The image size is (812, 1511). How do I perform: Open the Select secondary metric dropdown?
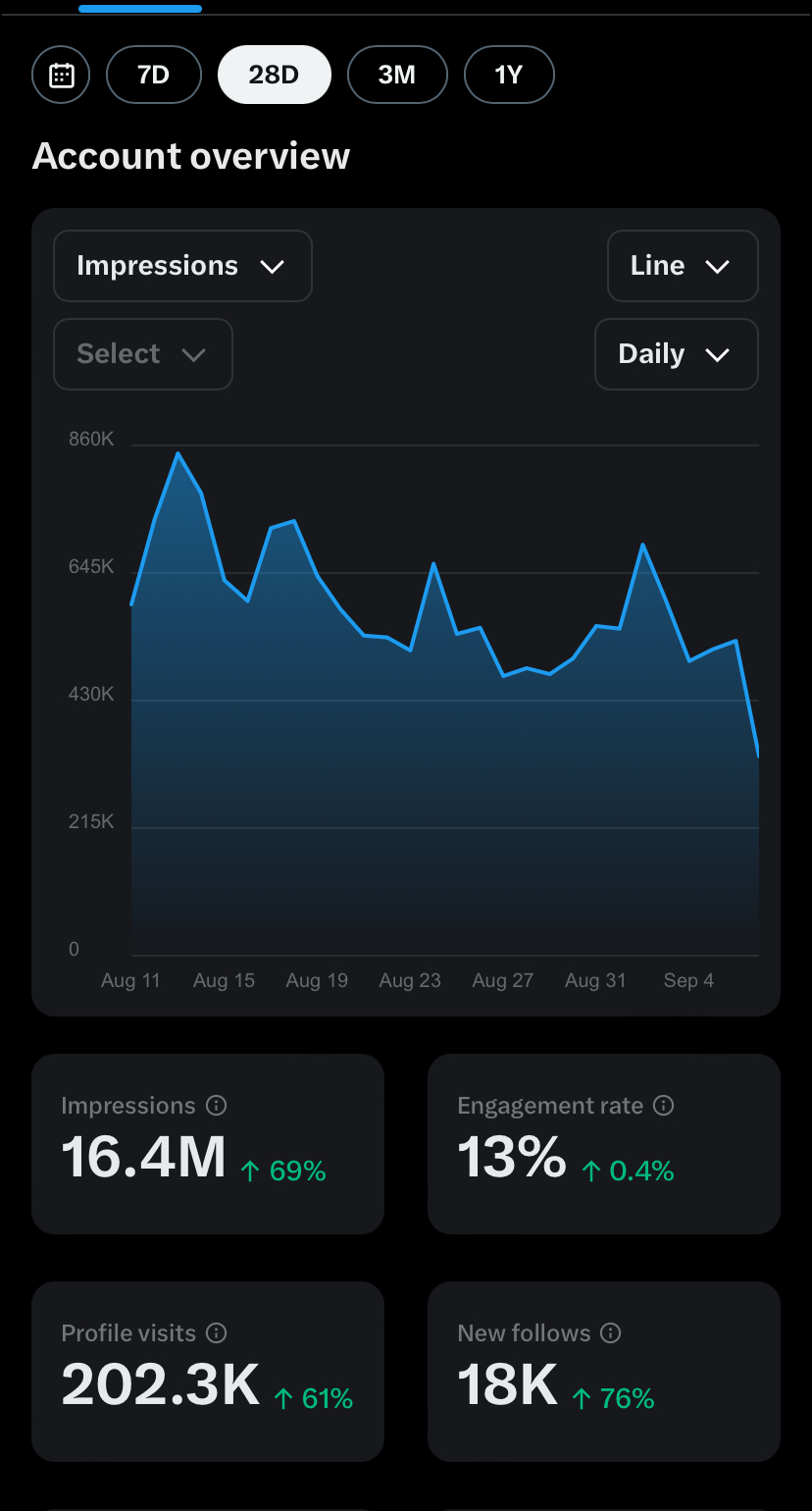tap(143, 354)
